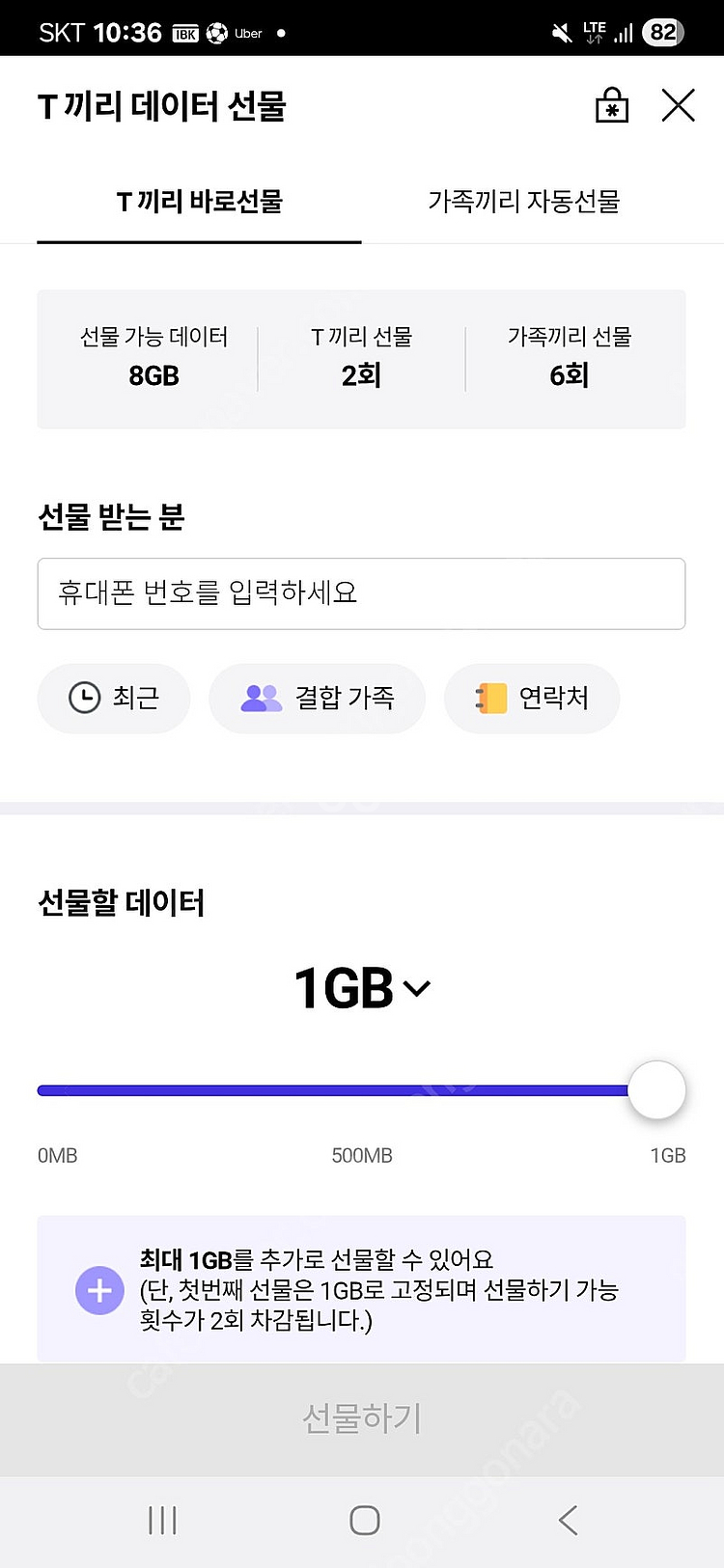Tap the 선물하기 button

(362, 1418)
